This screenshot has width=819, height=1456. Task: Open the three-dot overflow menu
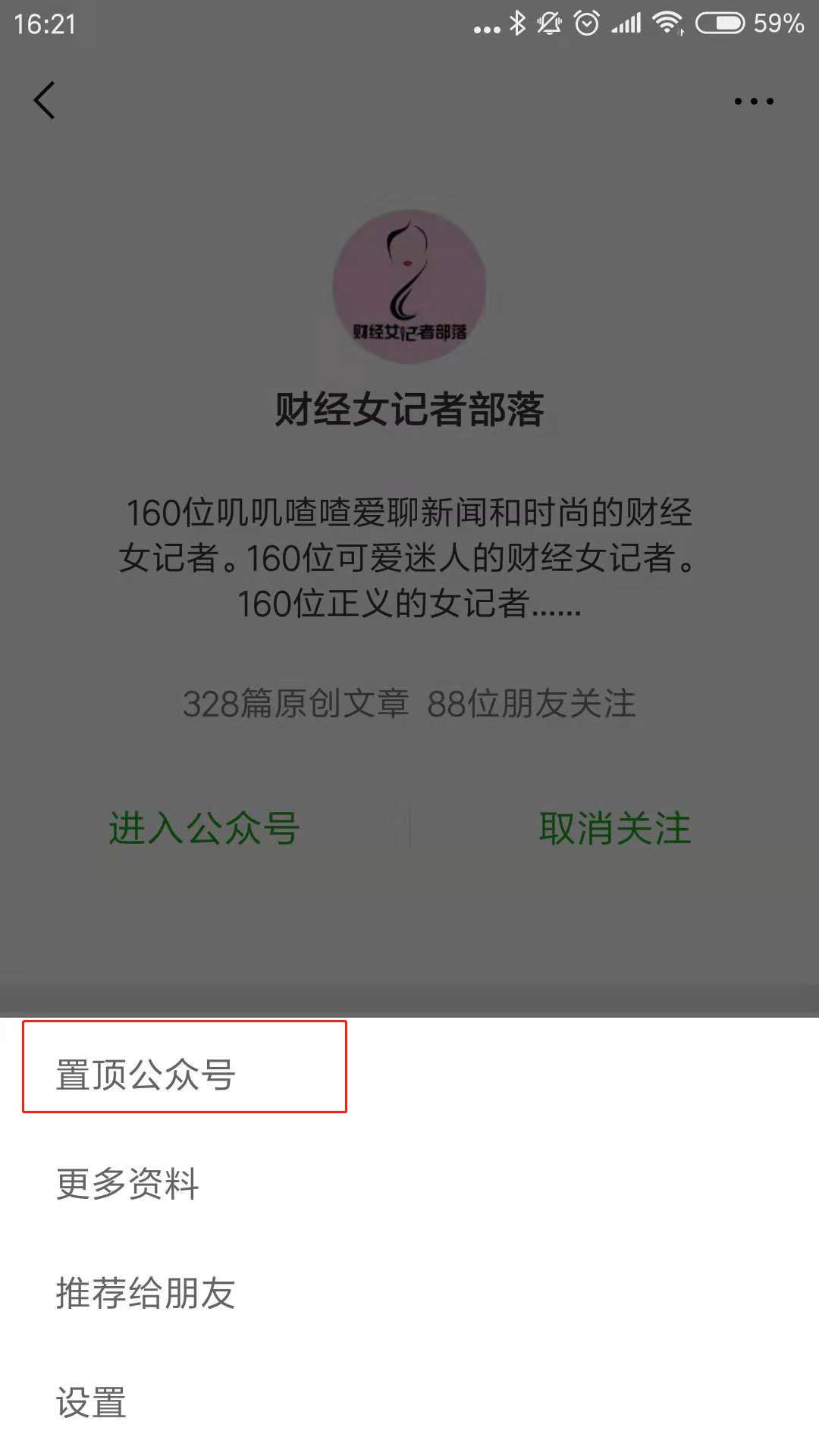[x=754, y=101]
